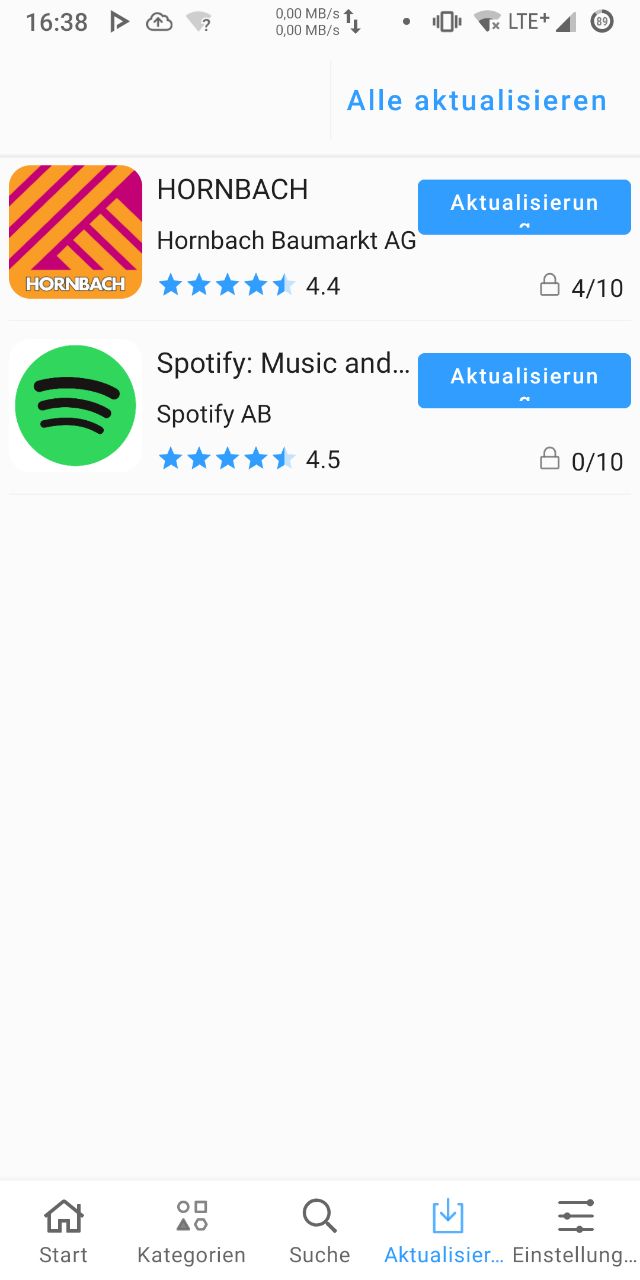Go to the Kategorien tab
The width and height of the screenshot is (640, 1280).
coord(191,1232)
